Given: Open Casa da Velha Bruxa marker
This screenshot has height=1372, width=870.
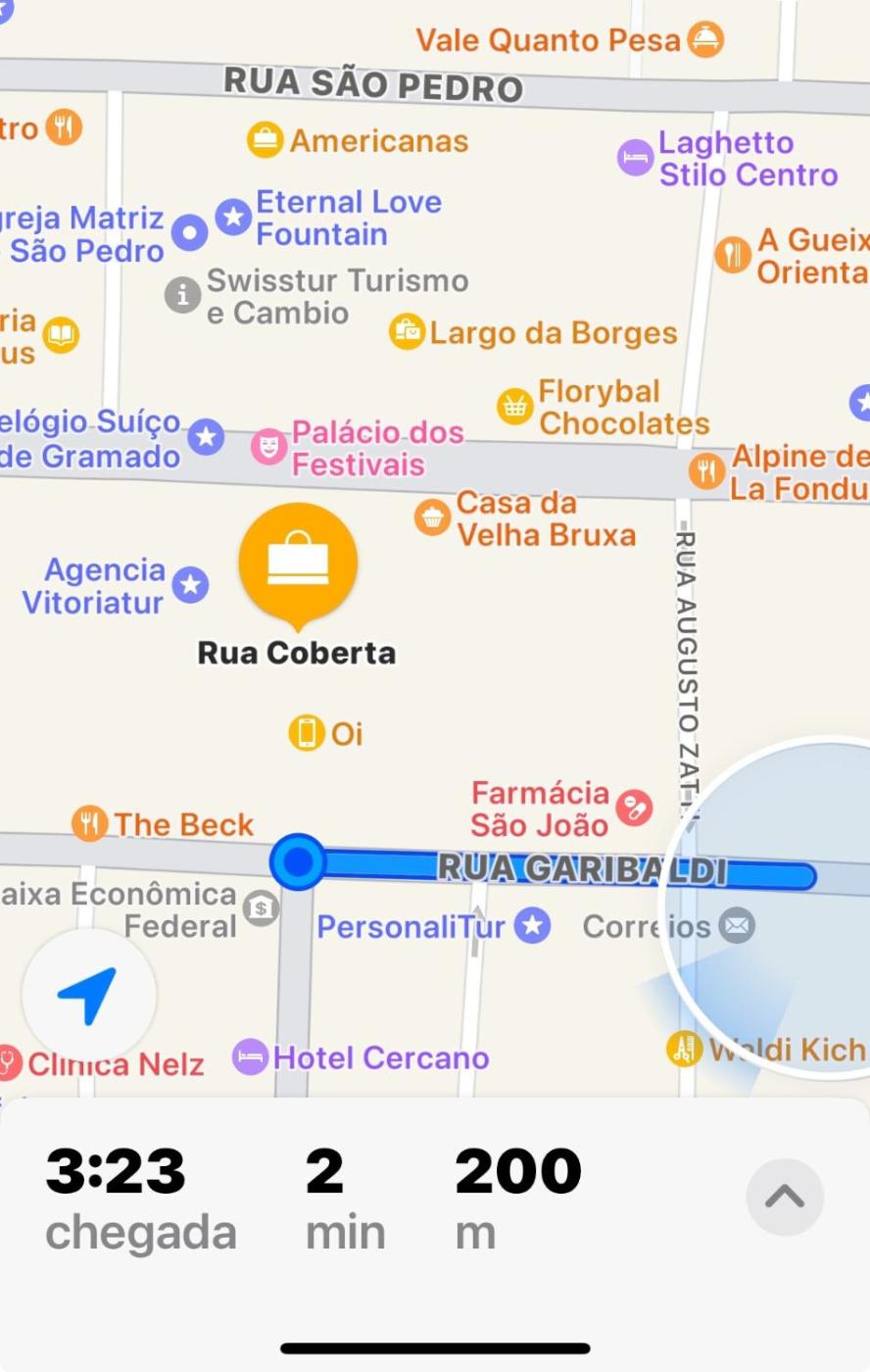Looking at the screenshot, I should 432,517.
